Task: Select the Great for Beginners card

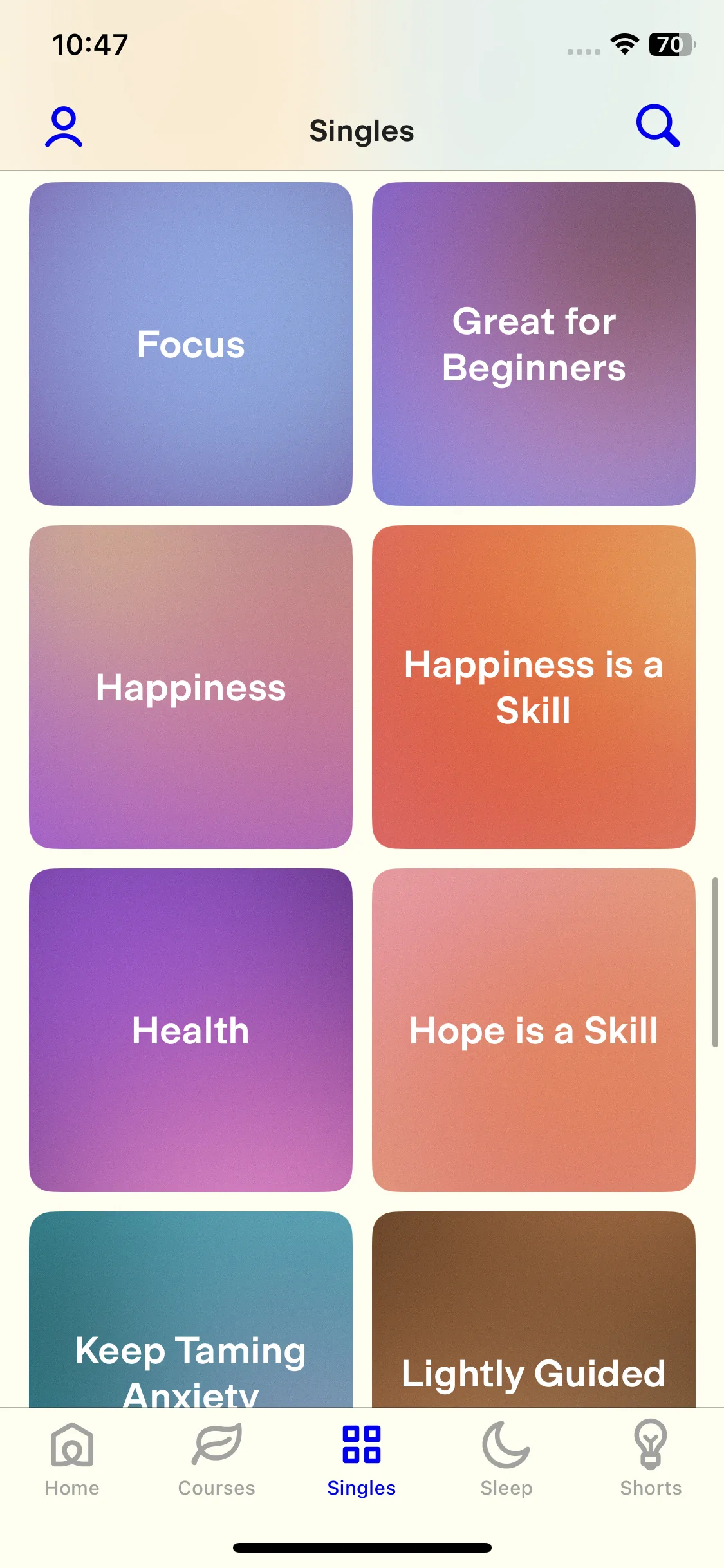Action: tap(534, 344)
